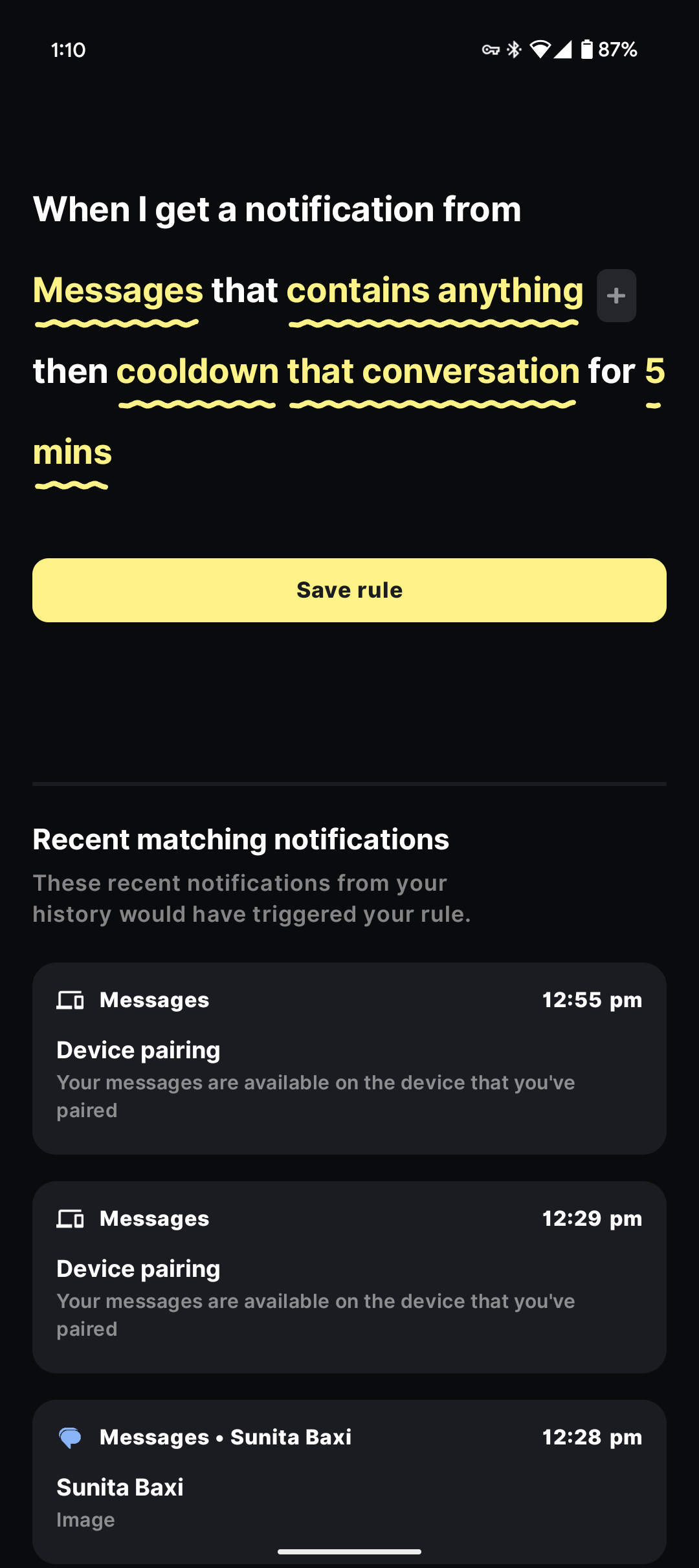699x1568 pixels.
Task: Change the 'cooldown' action
Action: coord(197,372)
